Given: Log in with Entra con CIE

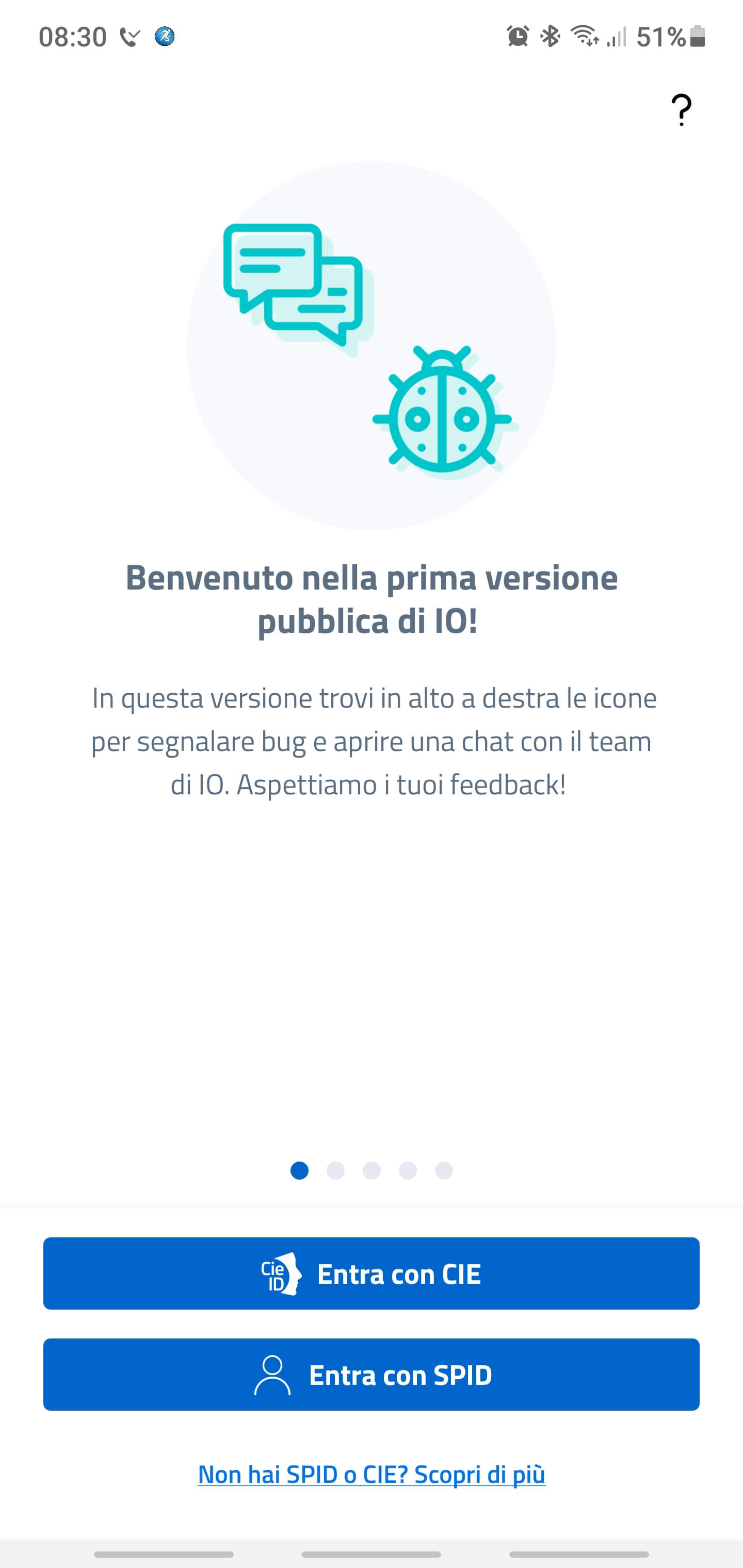Looking at the screenshot, I should coord(371,1273).
